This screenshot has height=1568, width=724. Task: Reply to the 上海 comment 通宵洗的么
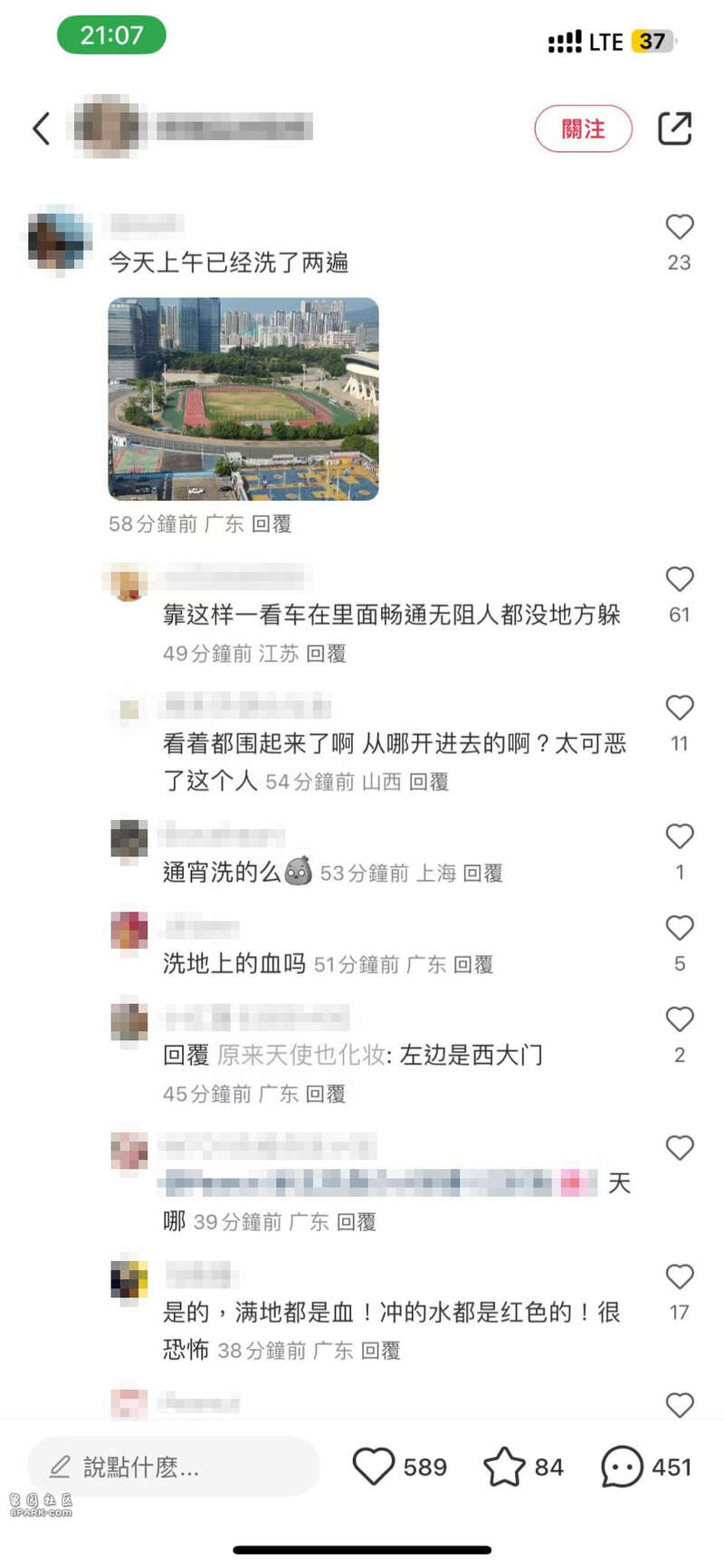(x=482, y=873)
